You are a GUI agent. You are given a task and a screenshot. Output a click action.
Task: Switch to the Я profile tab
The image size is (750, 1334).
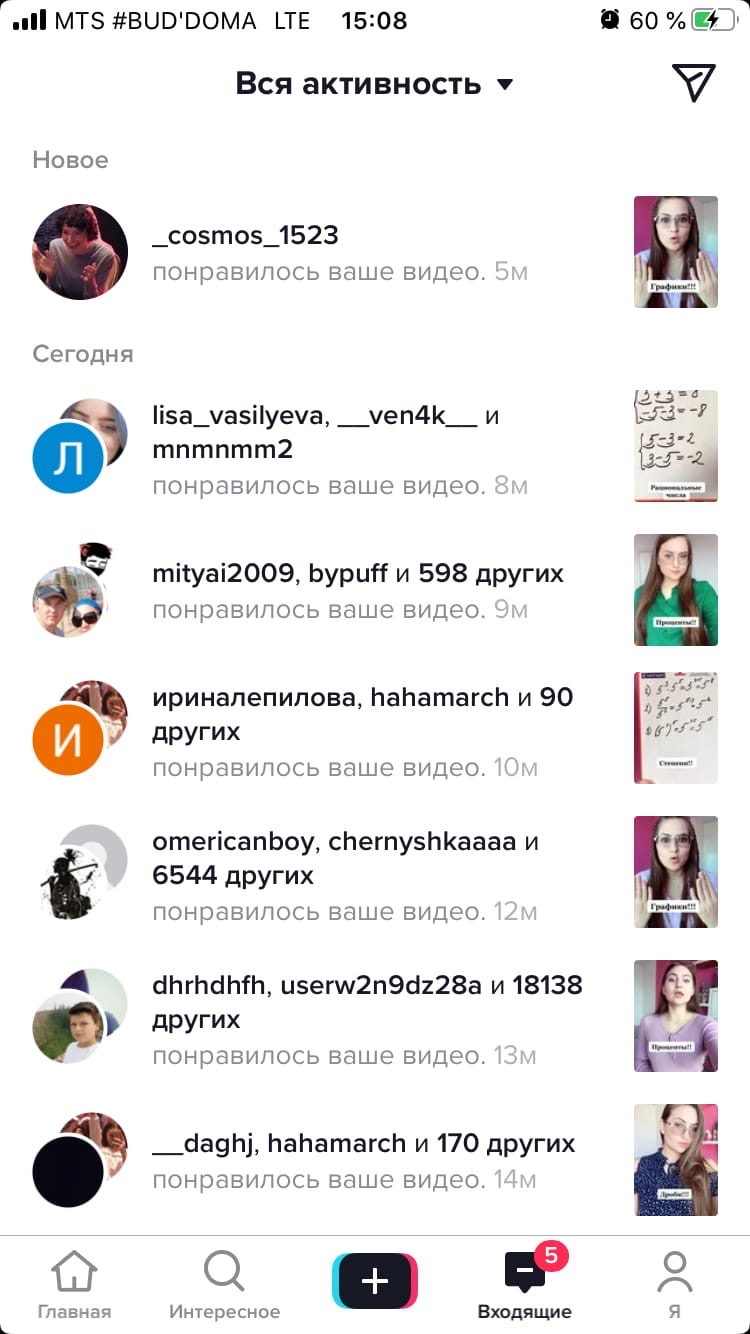[x=675, y=1284]
